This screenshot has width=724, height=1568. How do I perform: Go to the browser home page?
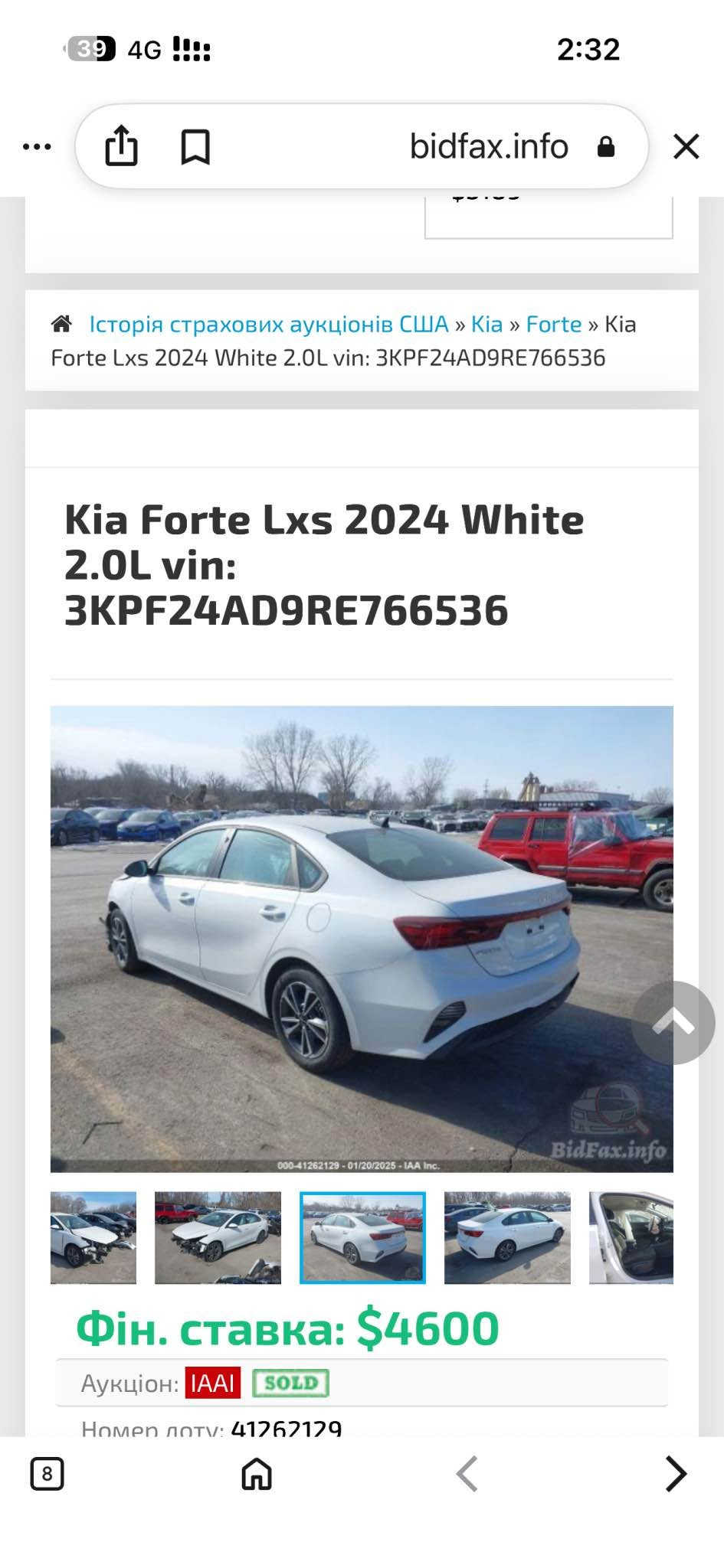257,1473
